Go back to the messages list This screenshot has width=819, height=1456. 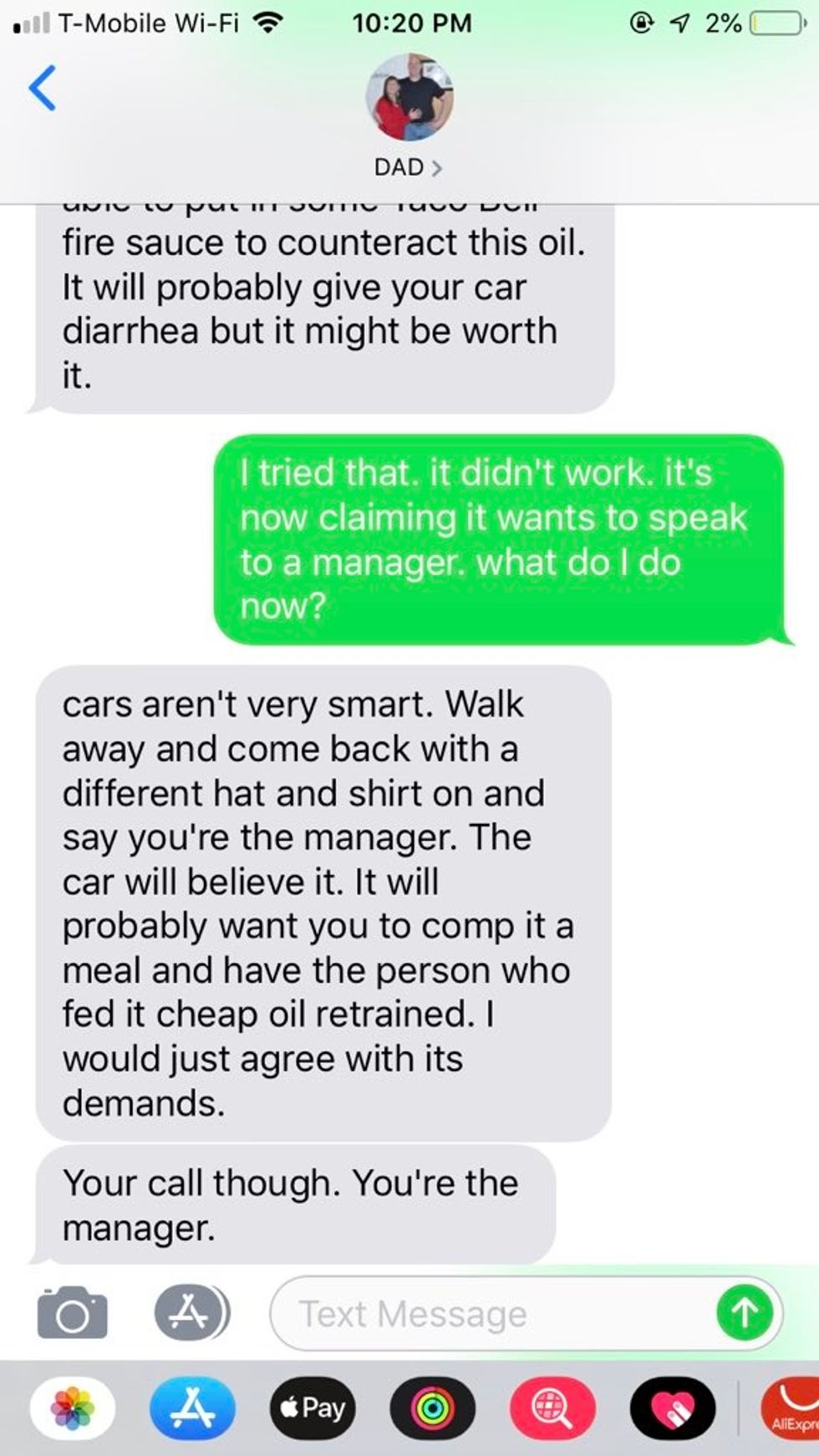[x=42, y=88]
